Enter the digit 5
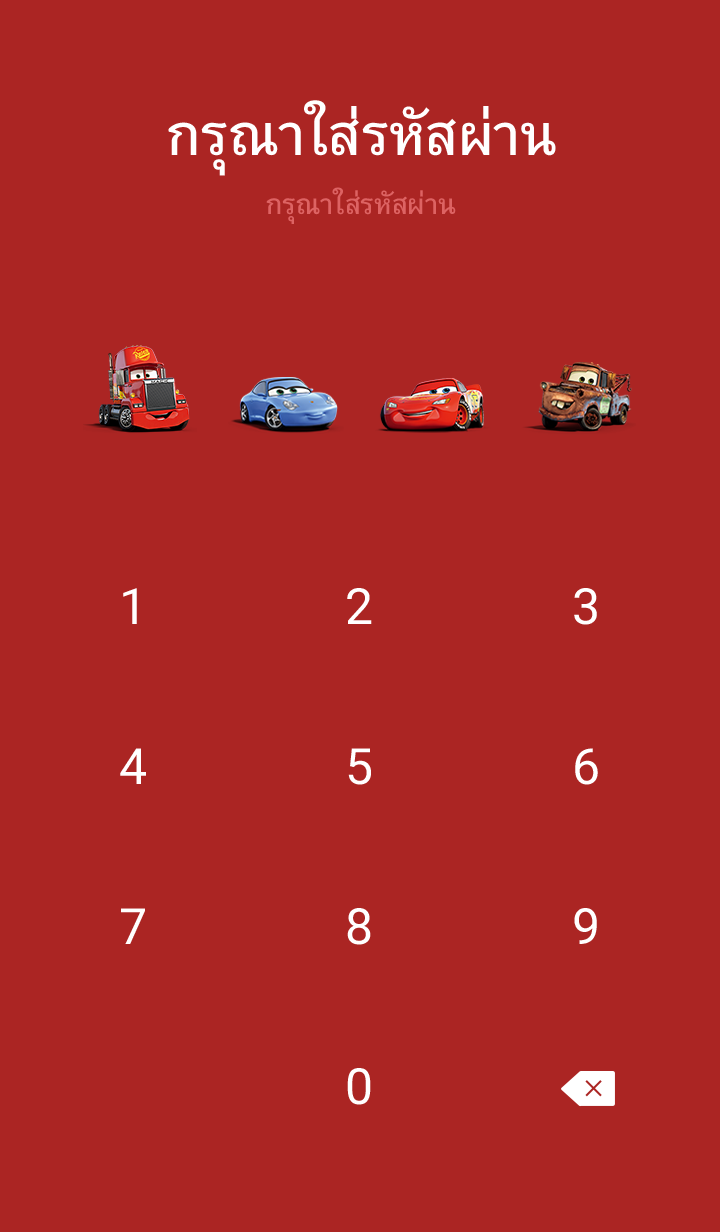 [359, 767]
